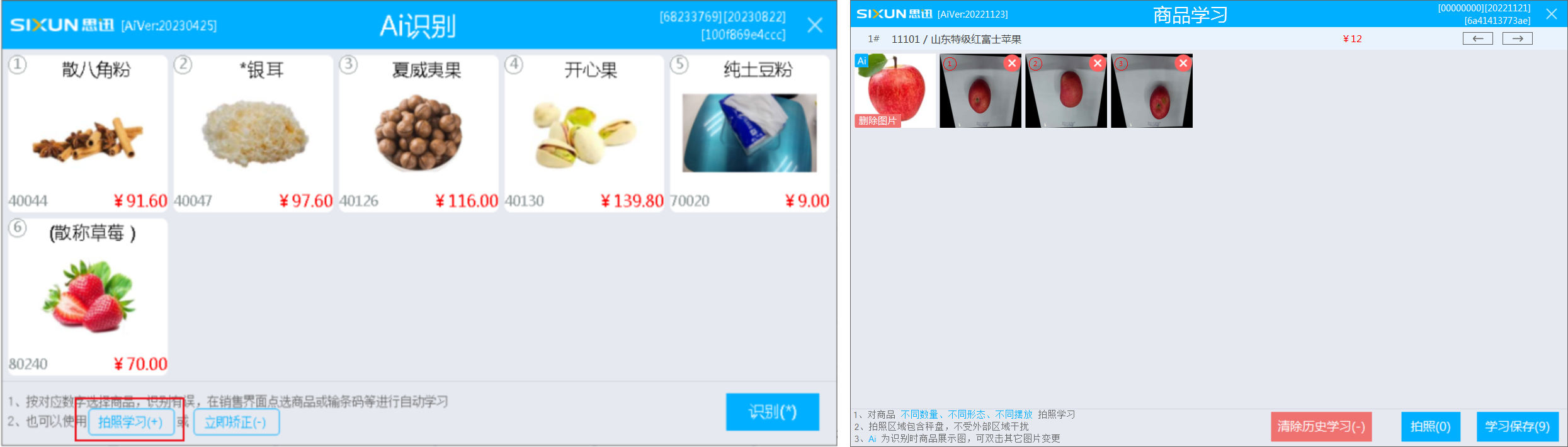Remove learned photo number 3
Viewport: 1568px width, 447px height.
pyautogui.click(x=1183, y=63)
